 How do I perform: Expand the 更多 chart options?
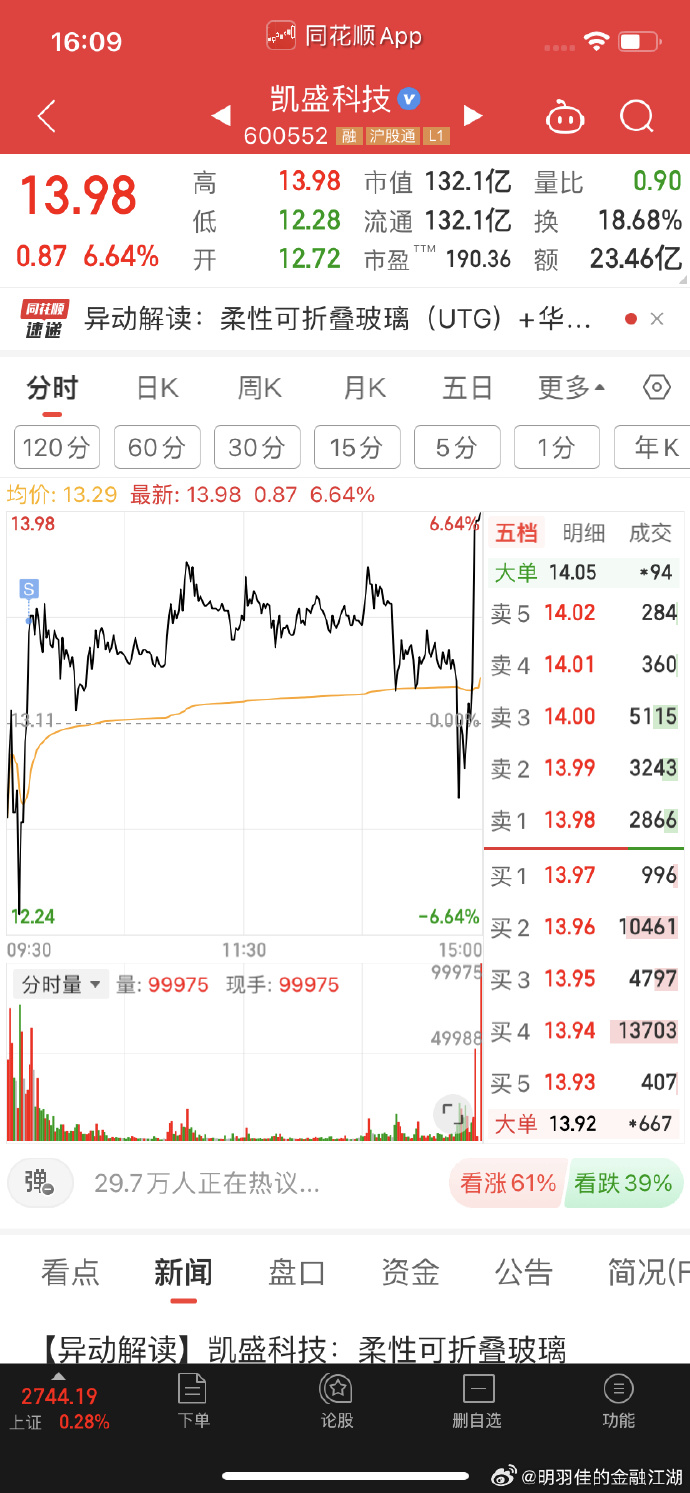point(571,388)
